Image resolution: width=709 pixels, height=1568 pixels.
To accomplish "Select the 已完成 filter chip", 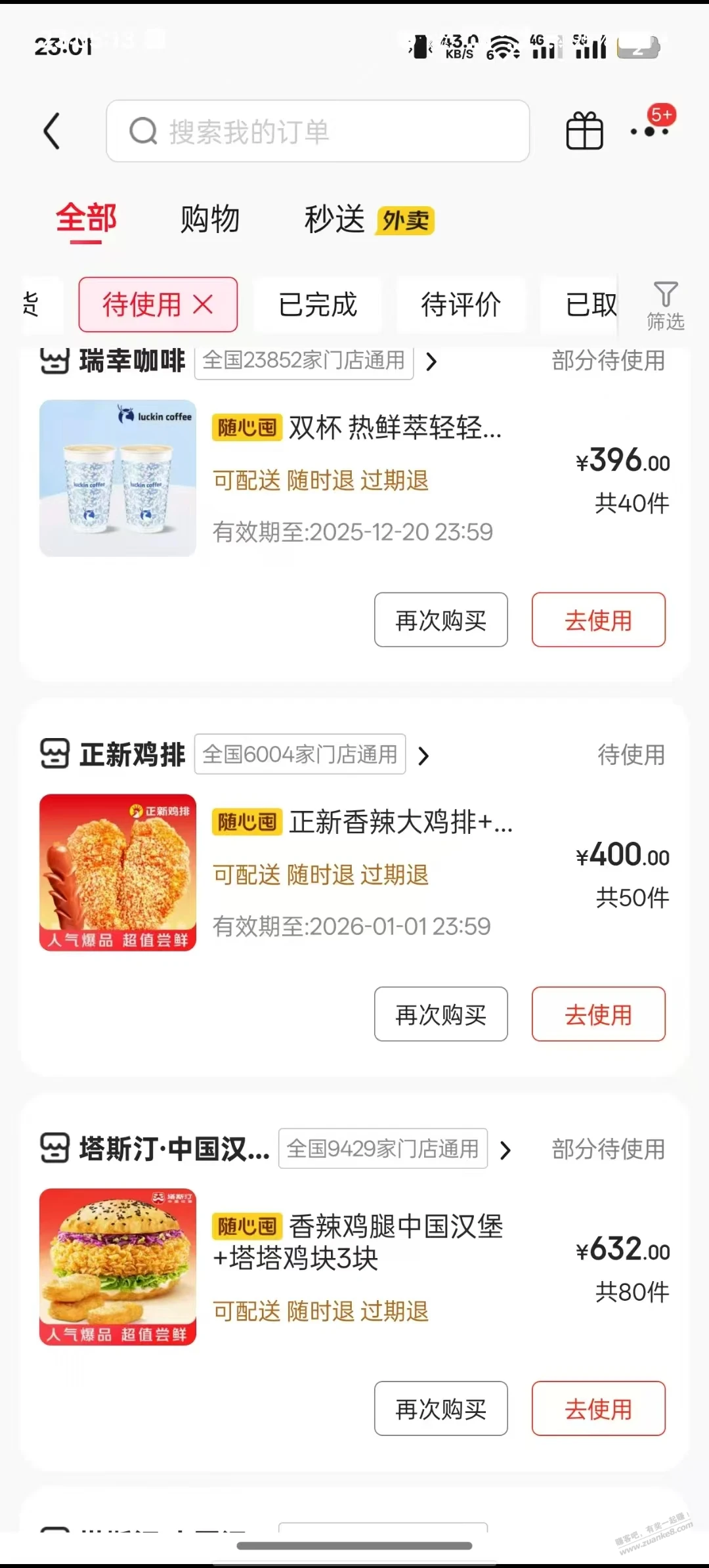I will click(317, 305).
